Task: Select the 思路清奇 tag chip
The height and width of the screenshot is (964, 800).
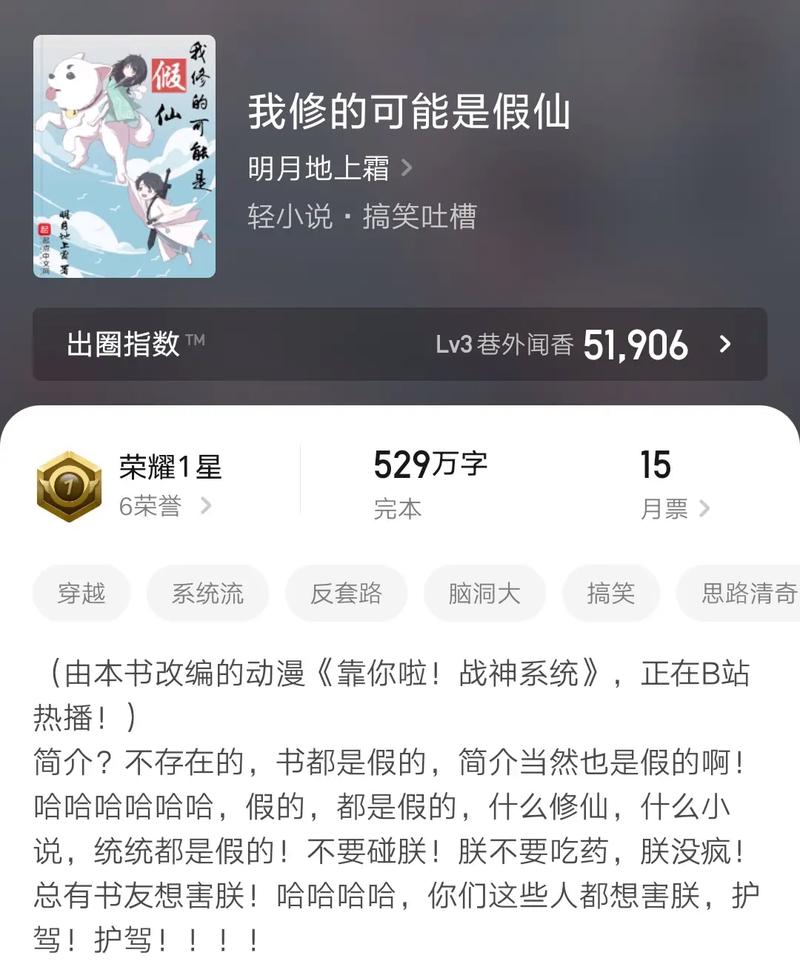Action: click(x=745, y=593)
